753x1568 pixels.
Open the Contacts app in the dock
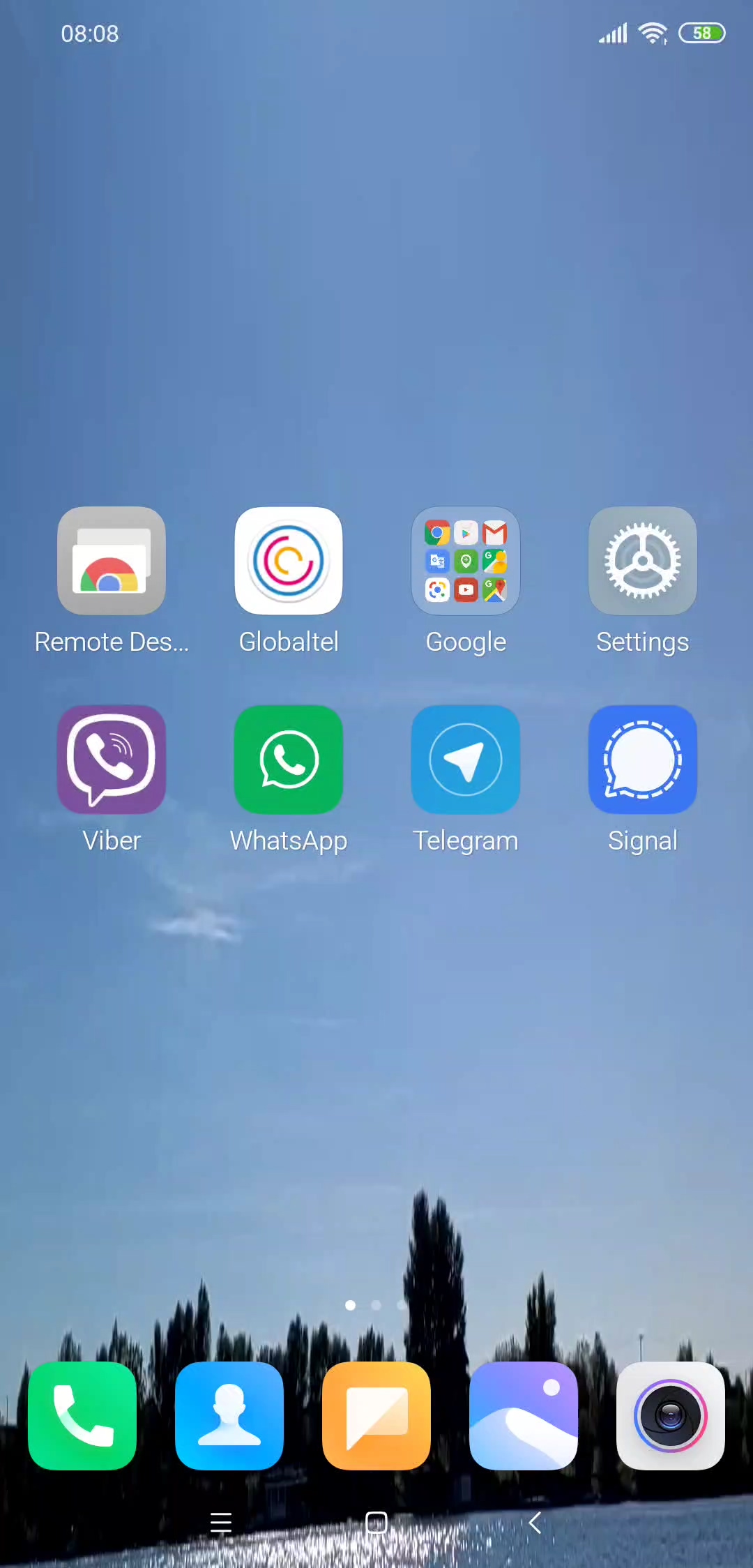[x=229, y=1416]
